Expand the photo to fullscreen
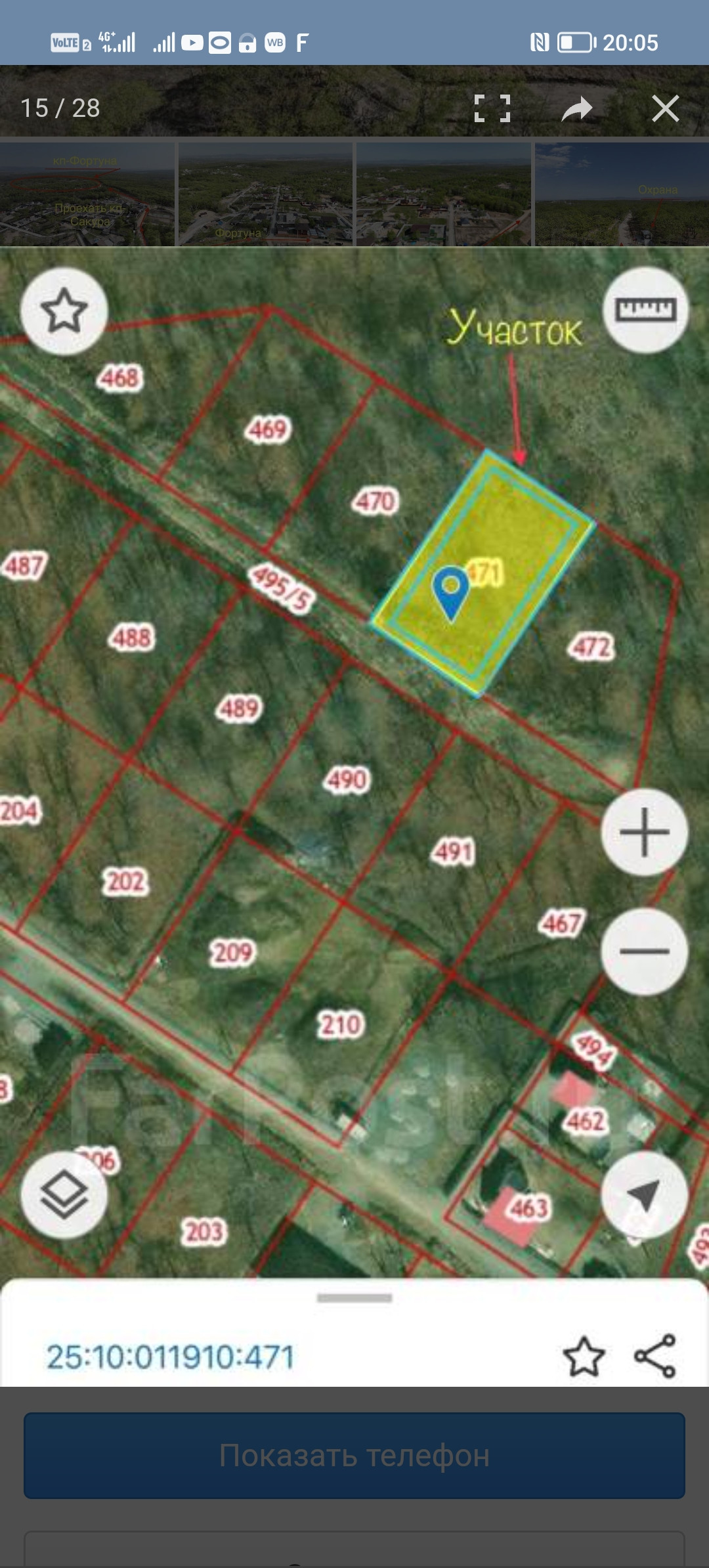The height and width of the screenshot is (1568, 709). pyautogui.click(x=492, y=108)
